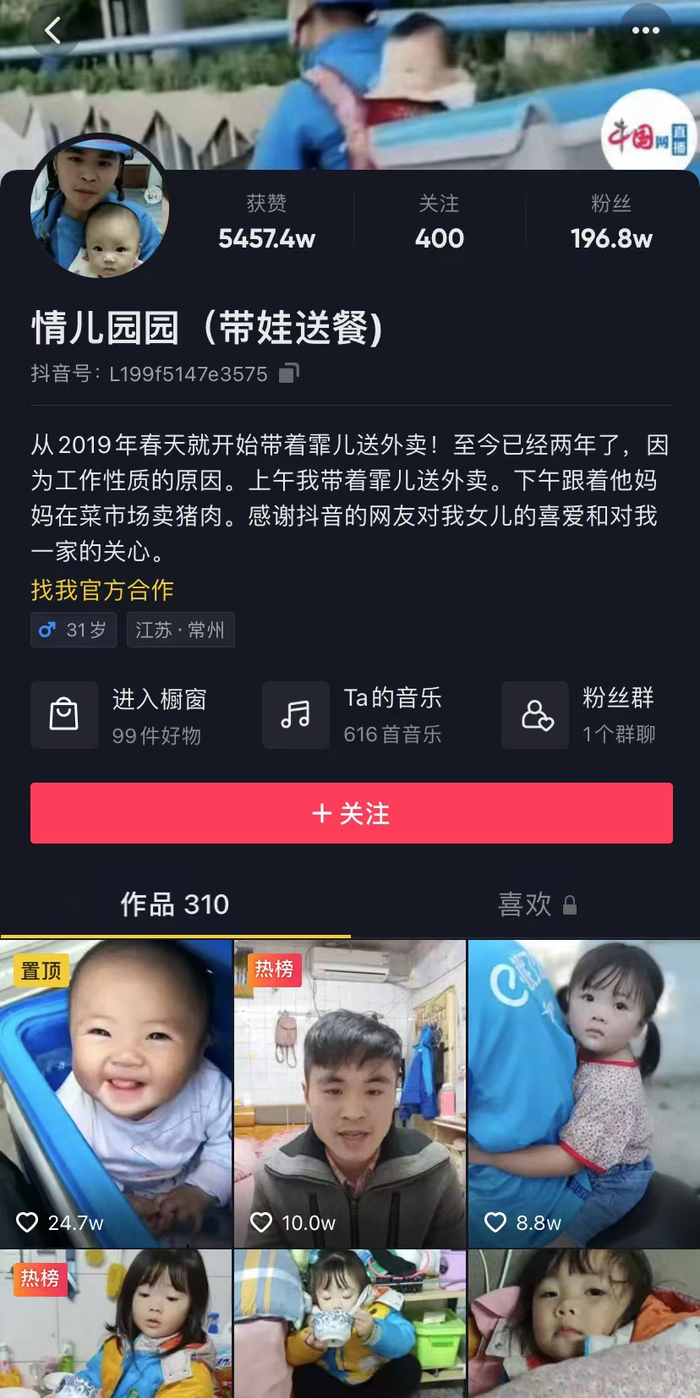The width and height of the screenshot is (700, 1398).
Task: Copy the Douyin ID
Action: [x=289, y=374]
